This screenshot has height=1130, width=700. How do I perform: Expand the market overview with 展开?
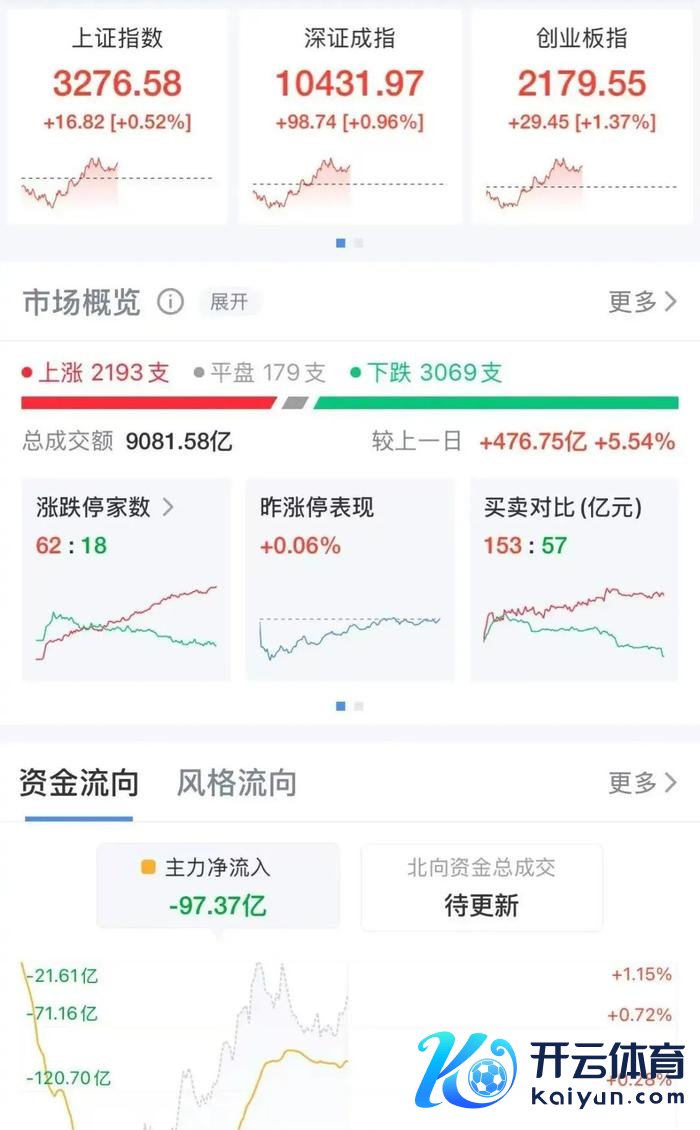click(x=228, y=302)
